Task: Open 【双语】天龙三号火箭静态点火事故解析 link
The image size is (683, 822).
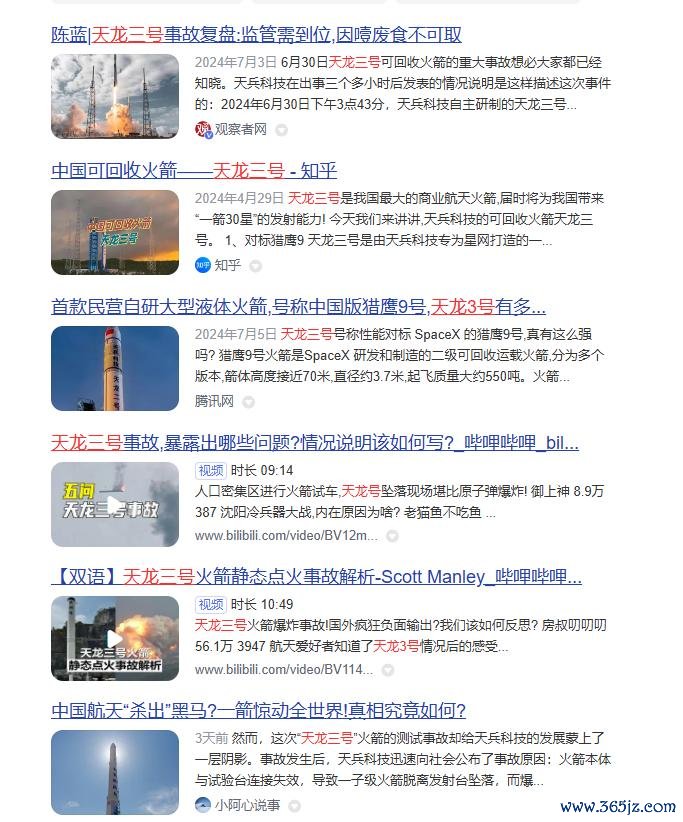Action: pos(316,577)
